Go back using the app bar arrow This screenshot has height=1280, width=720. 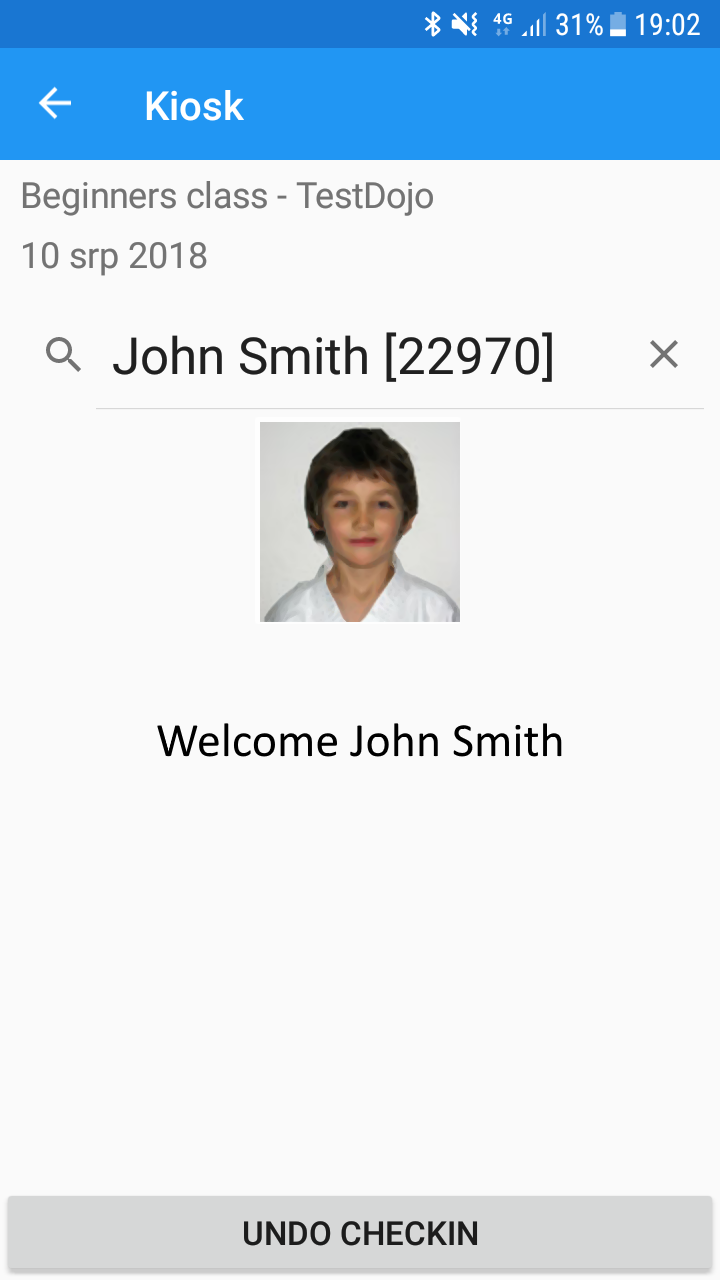coord(55,104)
